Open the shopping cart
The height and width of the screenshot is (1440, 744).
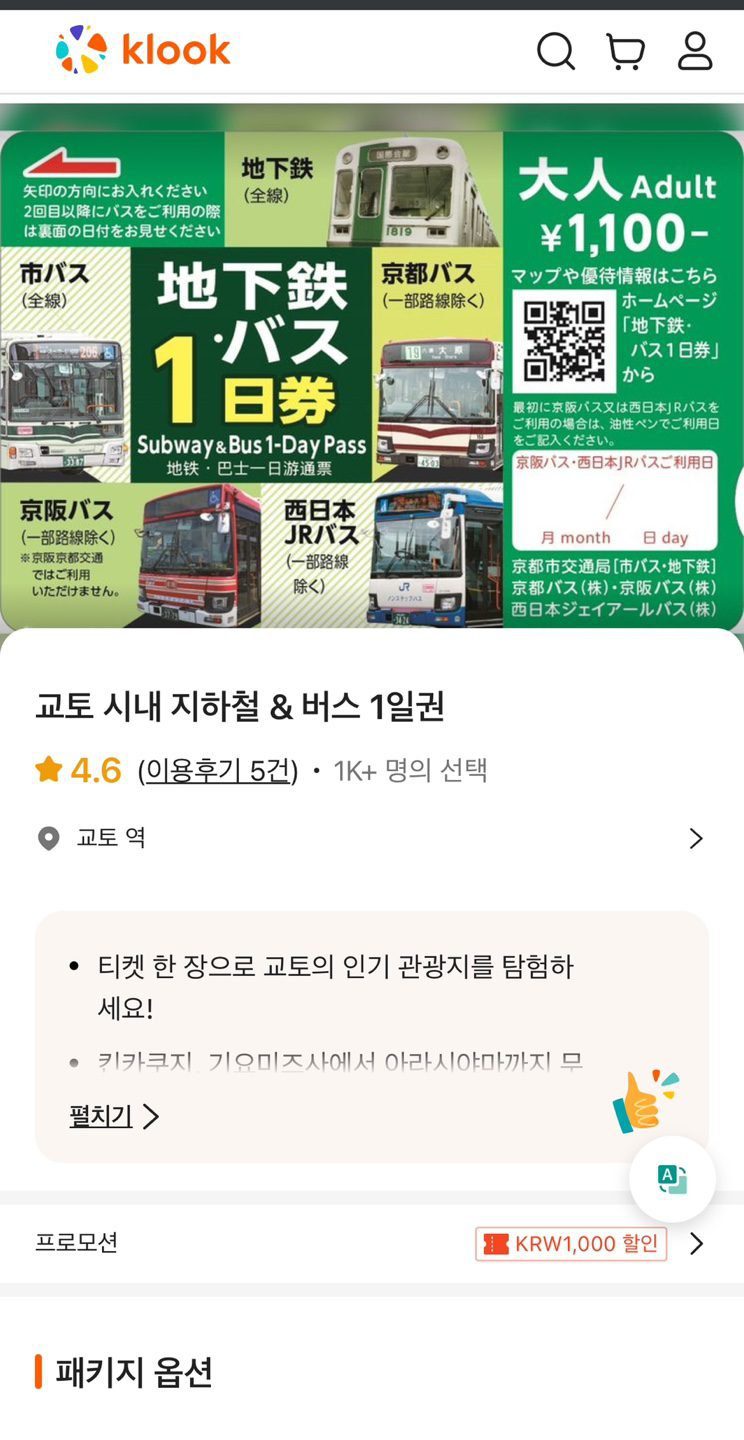pyautogui.click(x=626, y=51)
